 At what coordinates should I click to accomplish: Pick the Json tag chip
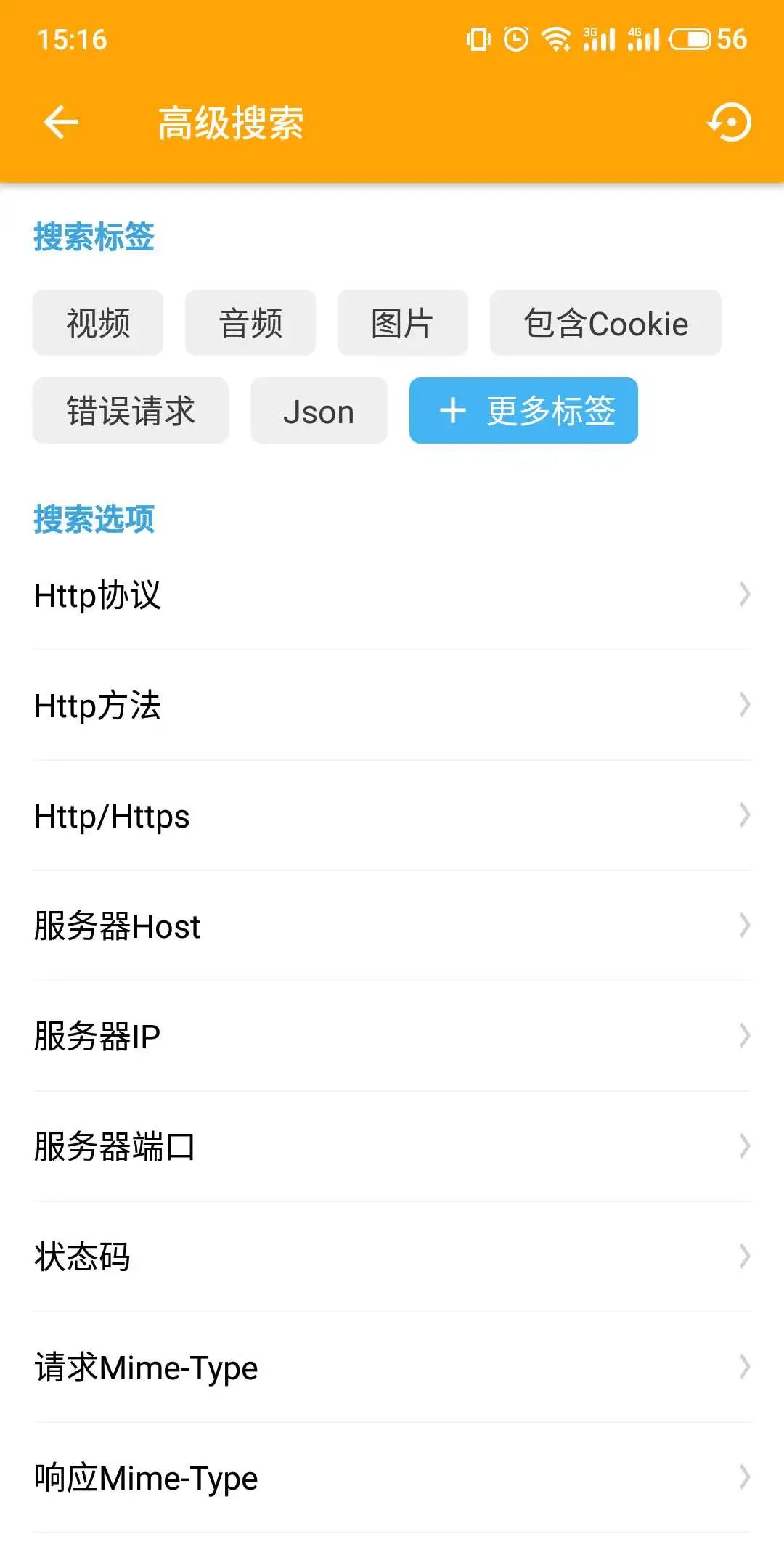[x=319, y=411]
